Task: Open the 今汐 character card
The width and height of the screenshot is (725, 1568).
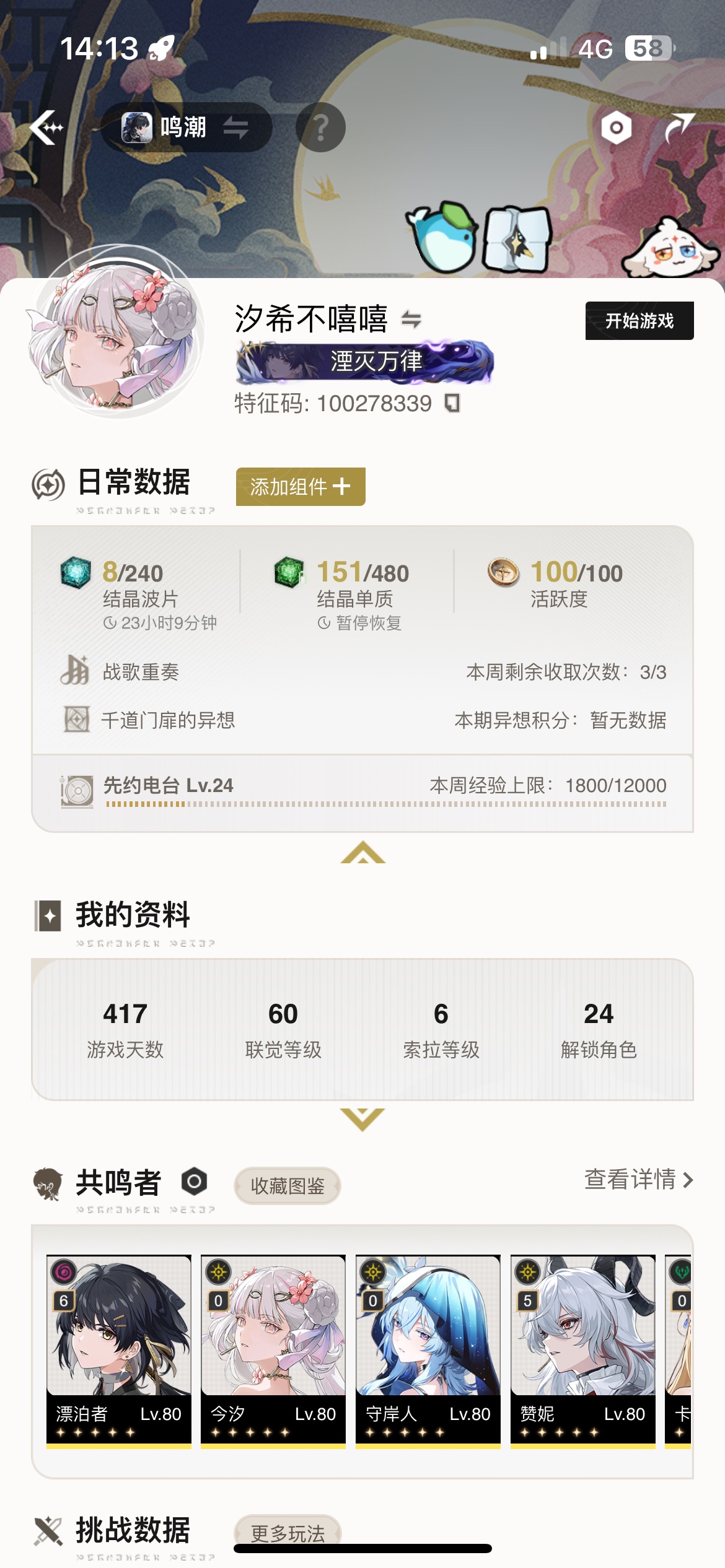Action: (x=273, y=1350)
